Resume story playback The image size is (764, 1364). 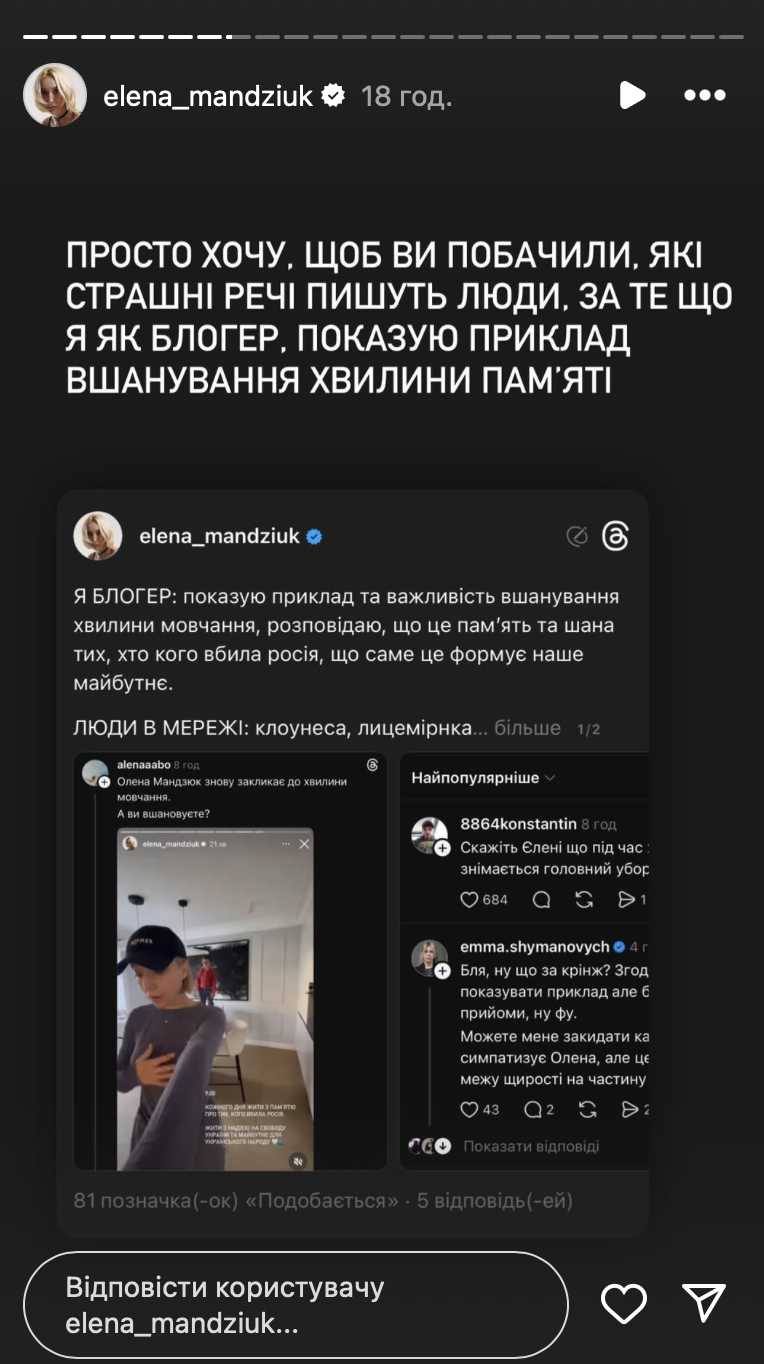point(631,96)
